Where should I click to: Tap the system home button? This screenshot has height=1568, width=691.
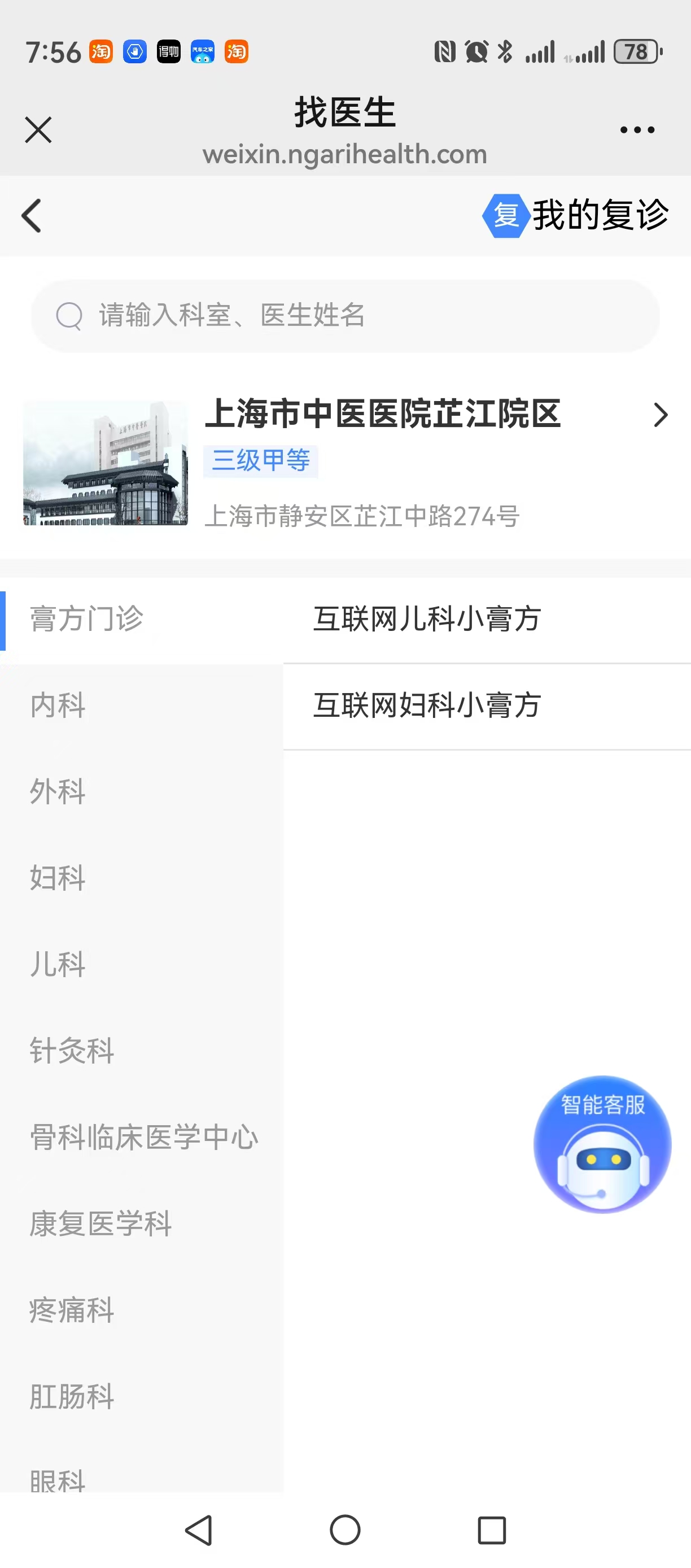[x=345, y=1530]
